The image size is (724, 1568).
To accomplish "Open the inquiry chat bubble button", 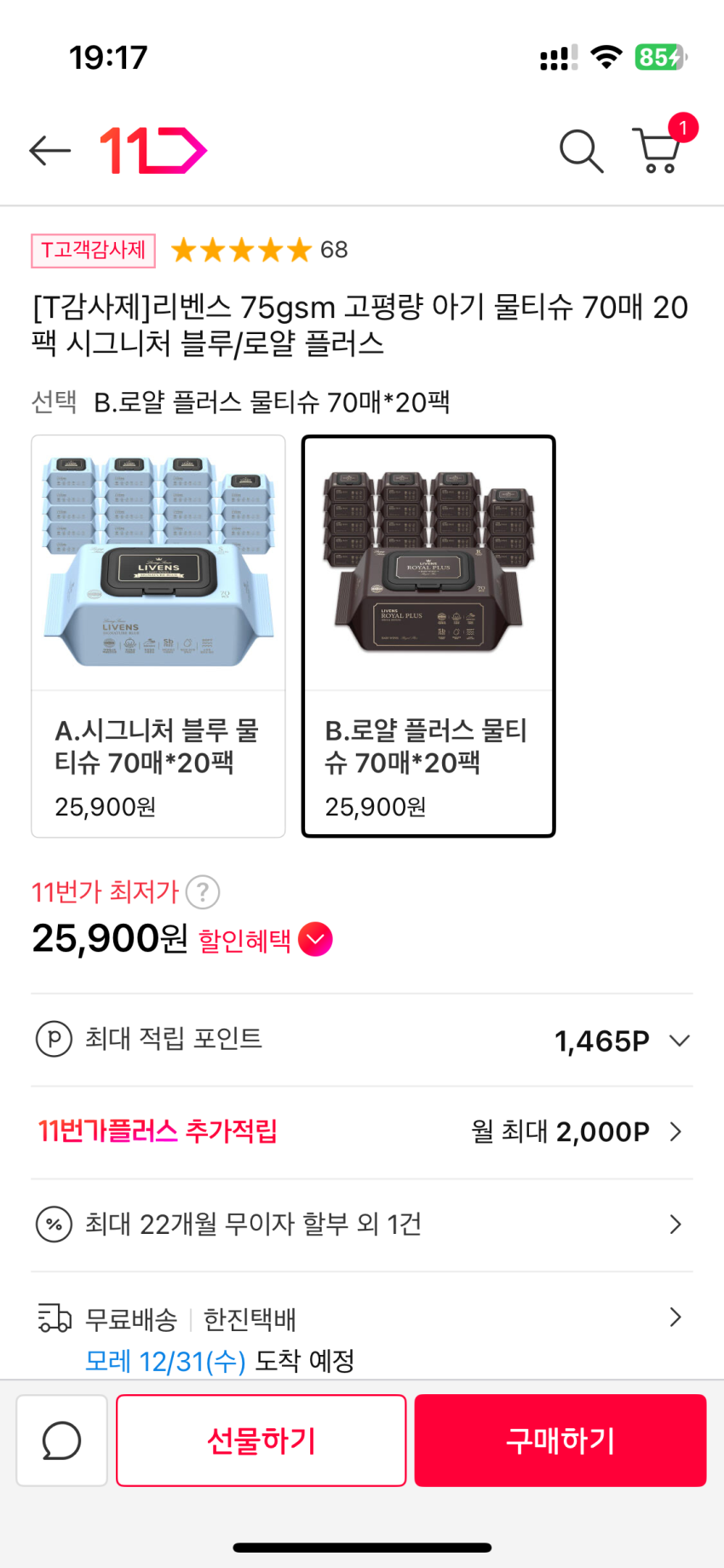I will pos(61,1440).
